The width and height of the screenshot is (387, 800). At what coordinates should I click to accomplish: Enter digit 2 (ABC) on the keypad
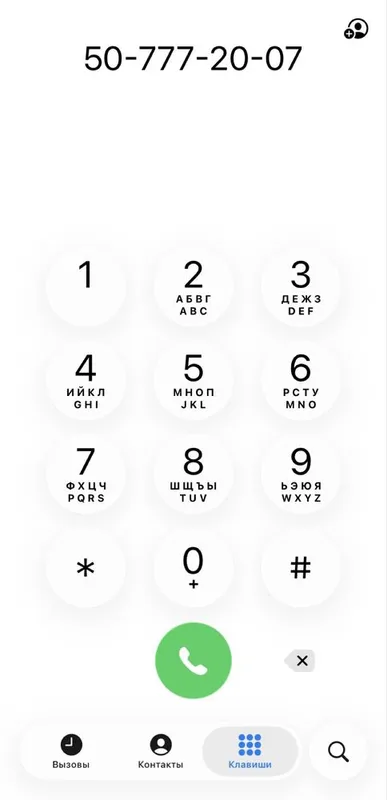click(x=193, y=287)
